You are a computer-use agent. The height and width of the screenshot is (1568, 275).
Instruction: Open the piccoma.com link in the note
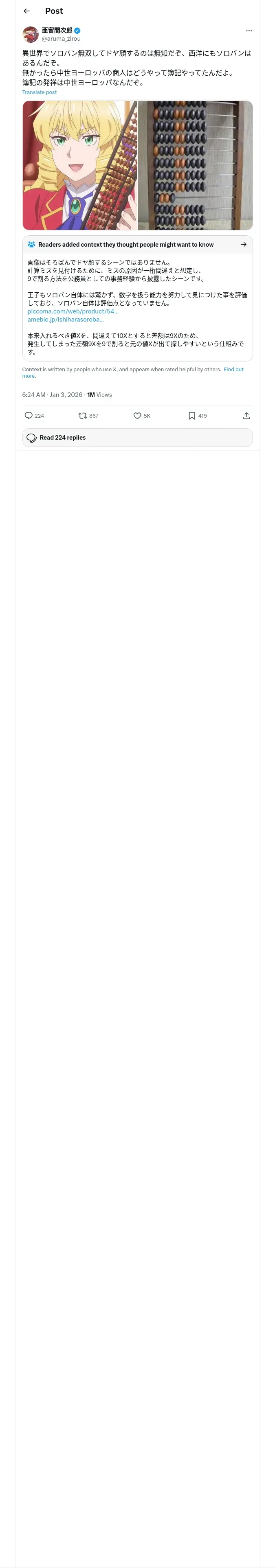pyautogui.click(x=73, y=311)
